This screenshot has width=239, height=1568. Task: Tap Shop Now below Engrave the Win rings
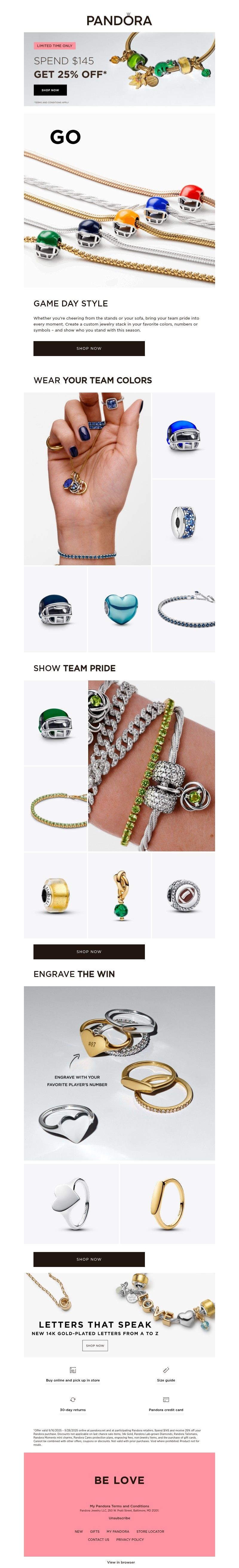(89, 1259)
